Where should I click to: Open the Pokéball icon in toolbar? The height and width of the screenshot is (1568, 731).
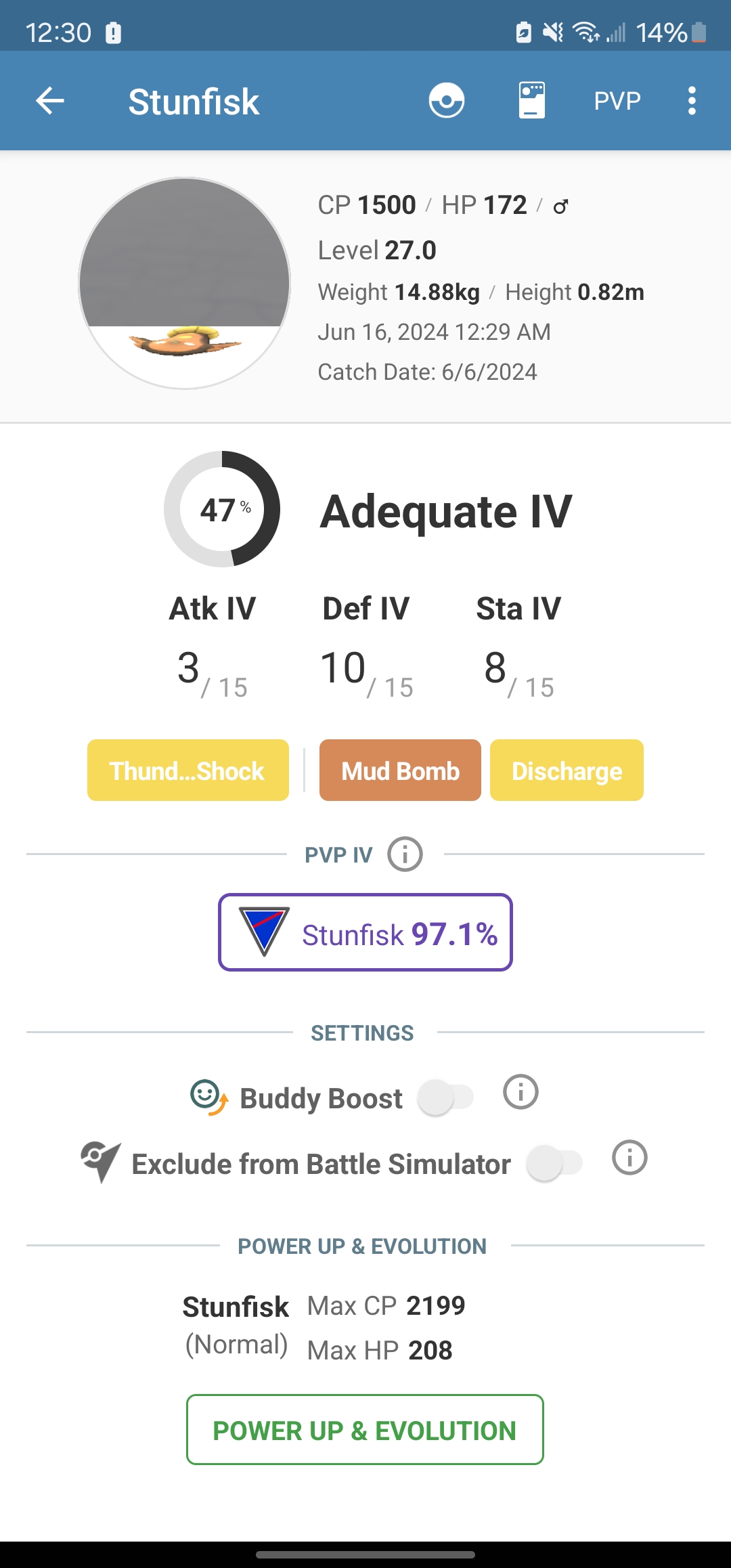point(447,100)
